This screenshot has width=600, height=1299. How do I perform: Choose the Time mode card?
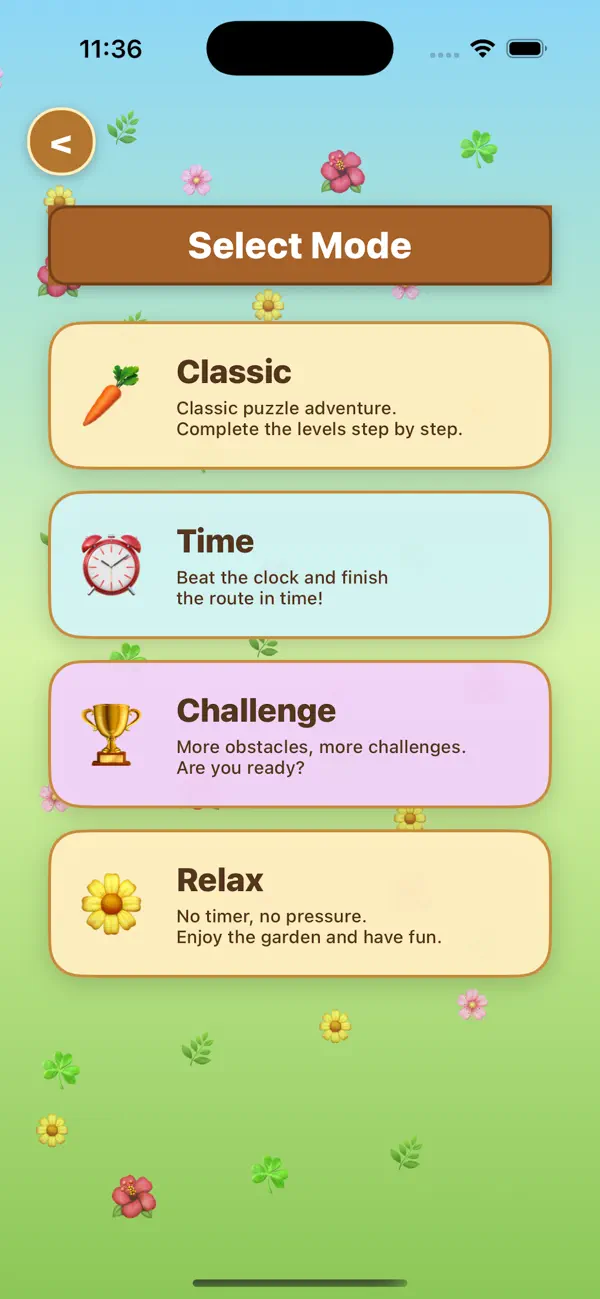click(x=300, y=565)
